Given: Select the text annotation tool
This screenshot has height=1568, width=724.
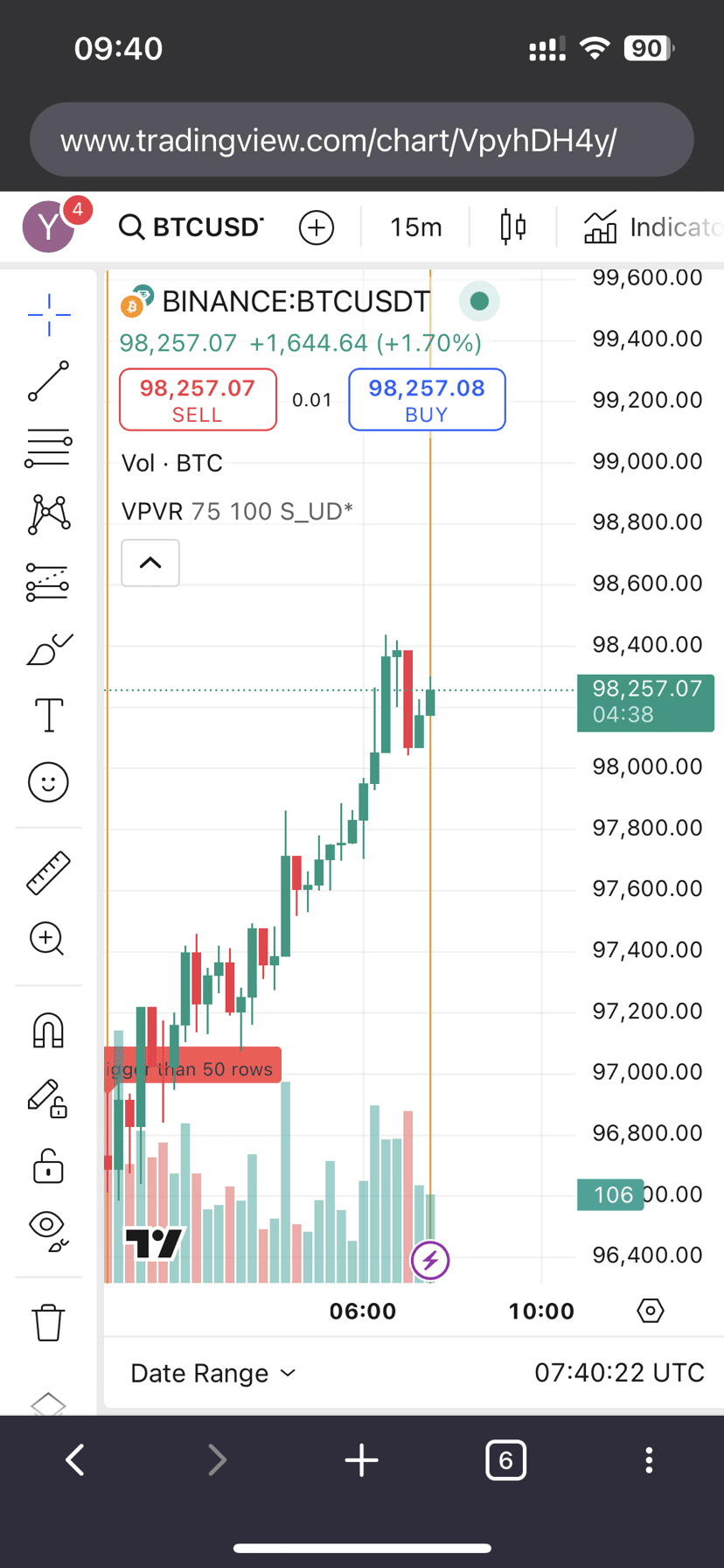Looking at the screenshot, I should pos(48,715).
